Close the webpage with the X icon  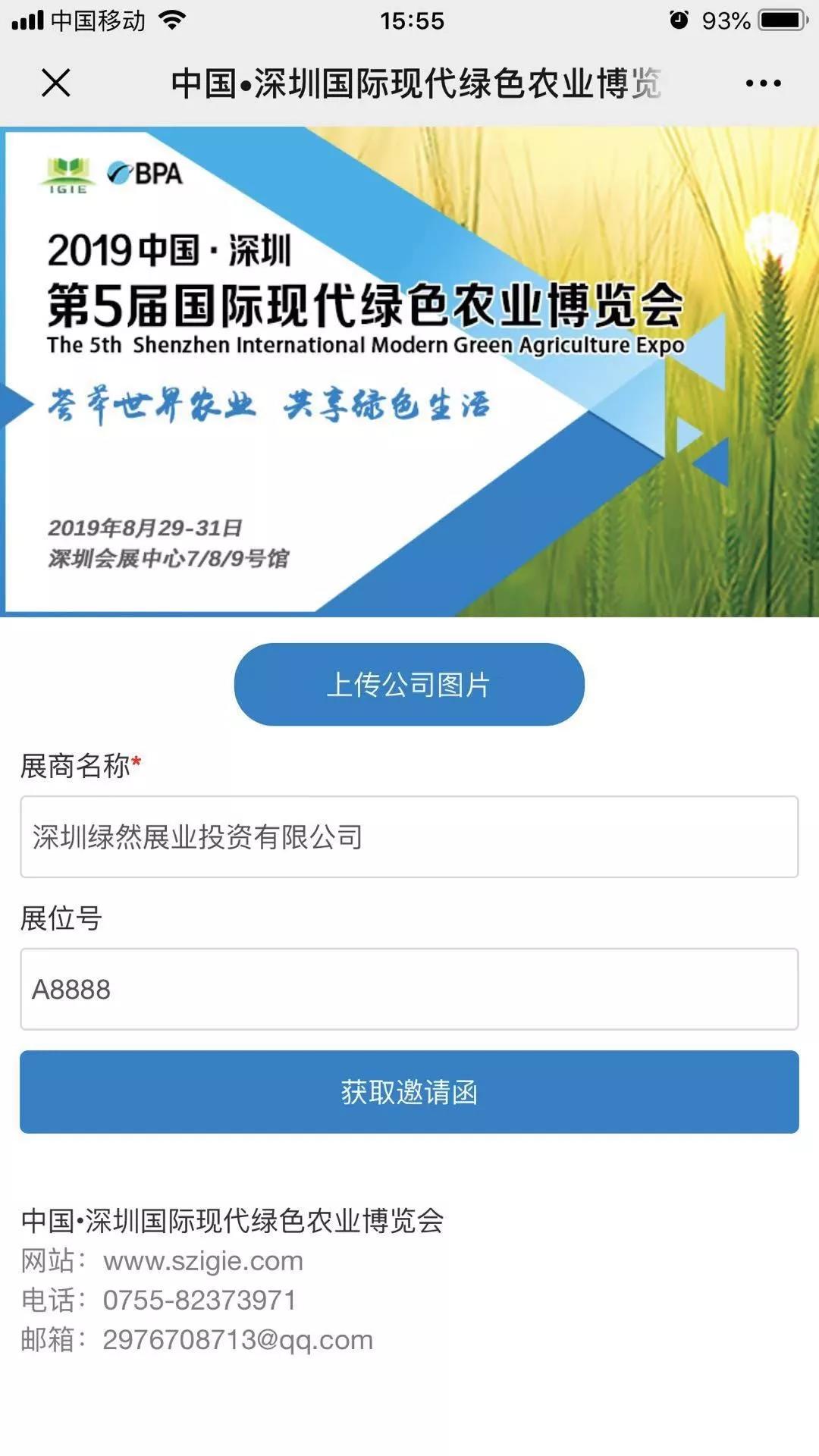click(x=56, y=83)
